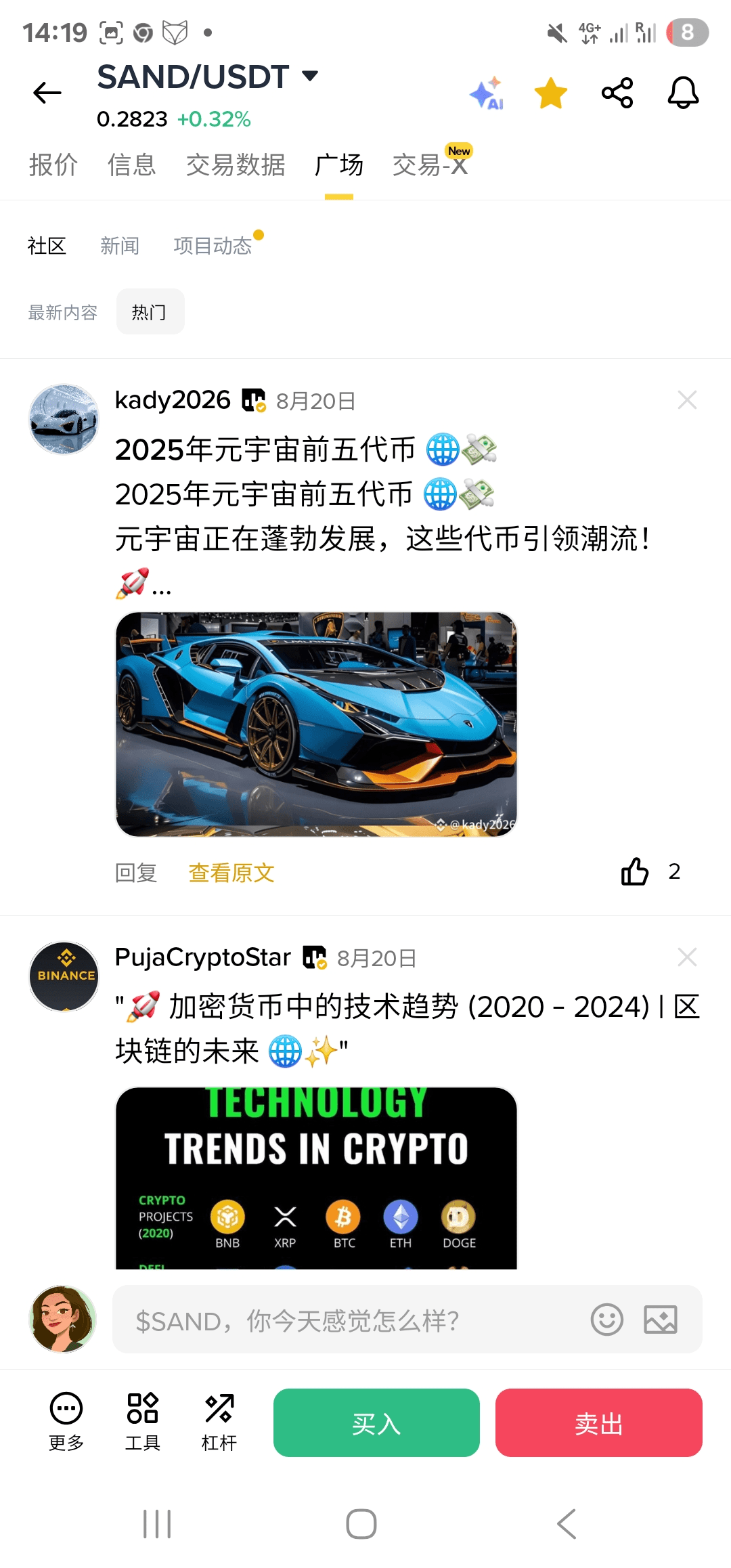Show 最新内容 posts
731x1568 pixels.
coord(63,312)
